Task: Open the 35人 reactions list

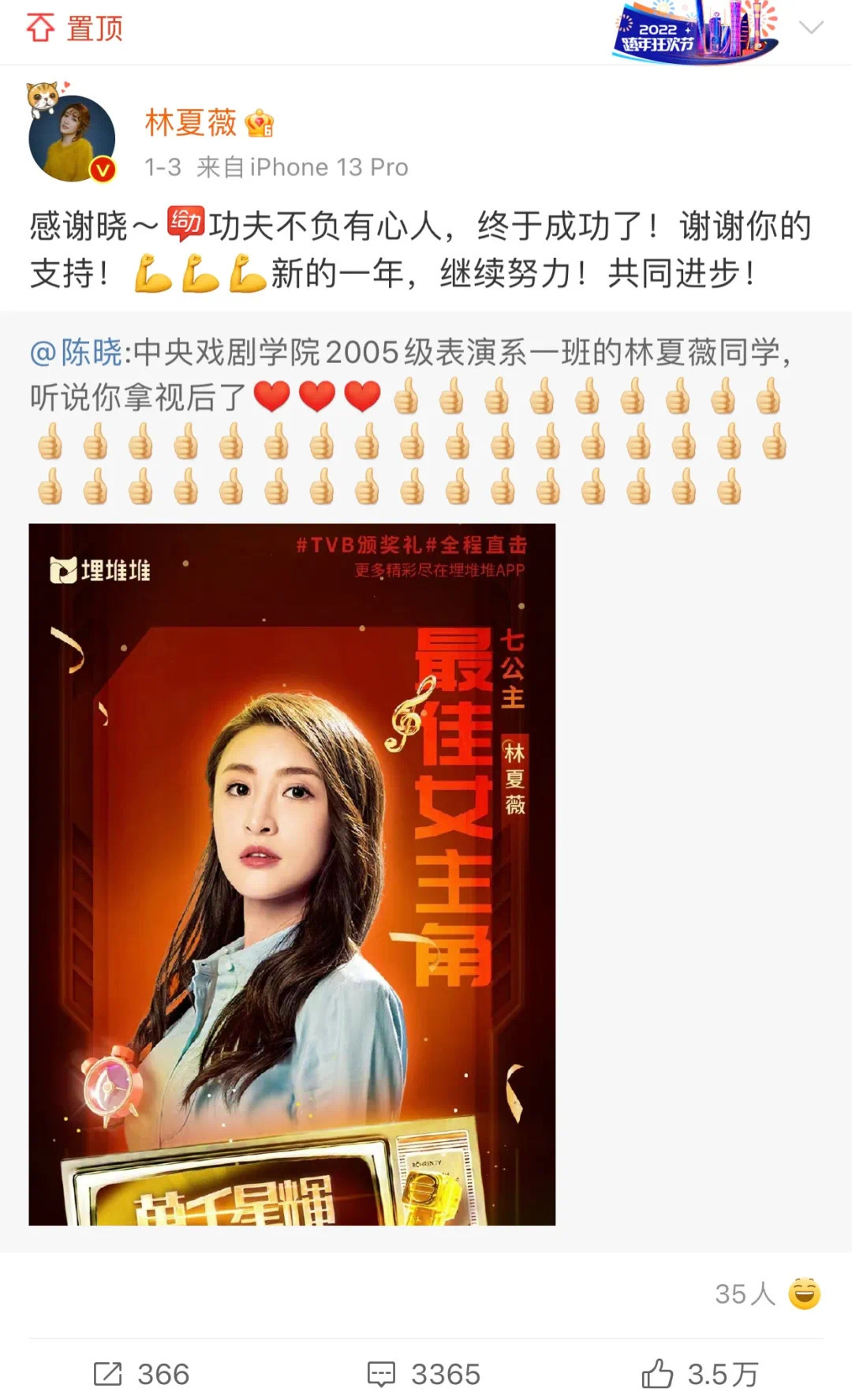Action: click(767, 1293)
